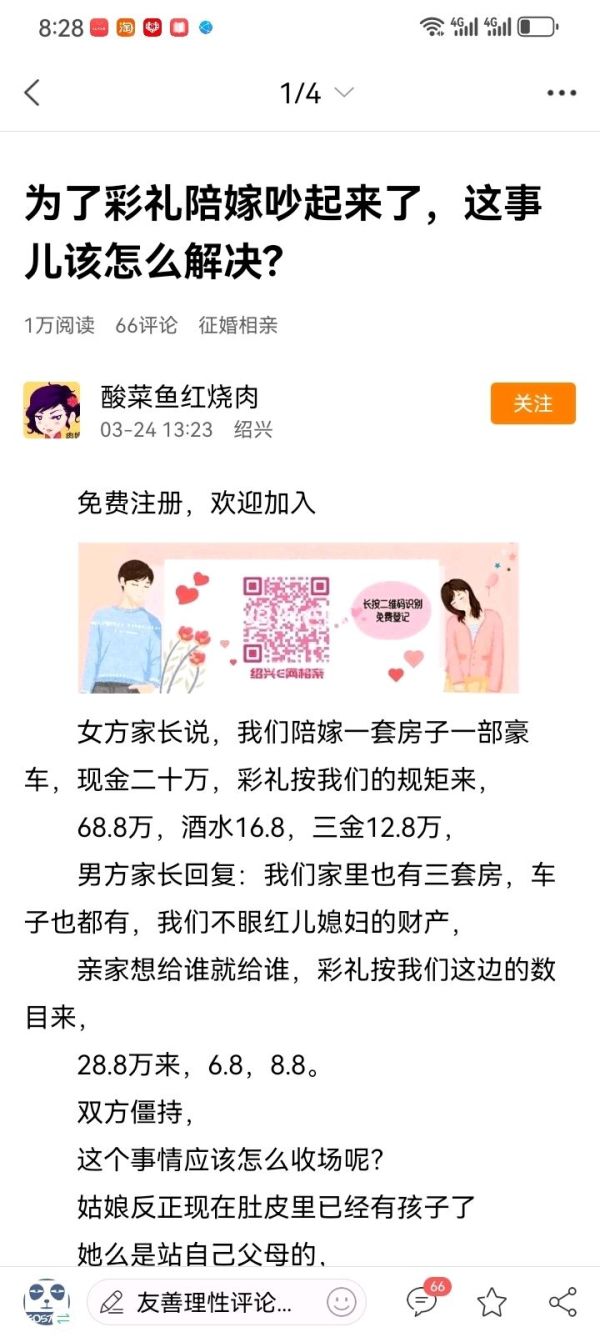Open 酸菜鱼红烧肉's profile avatar
Screen dimensions: 600x1337
pyautogui.click(x=52, y=410)
